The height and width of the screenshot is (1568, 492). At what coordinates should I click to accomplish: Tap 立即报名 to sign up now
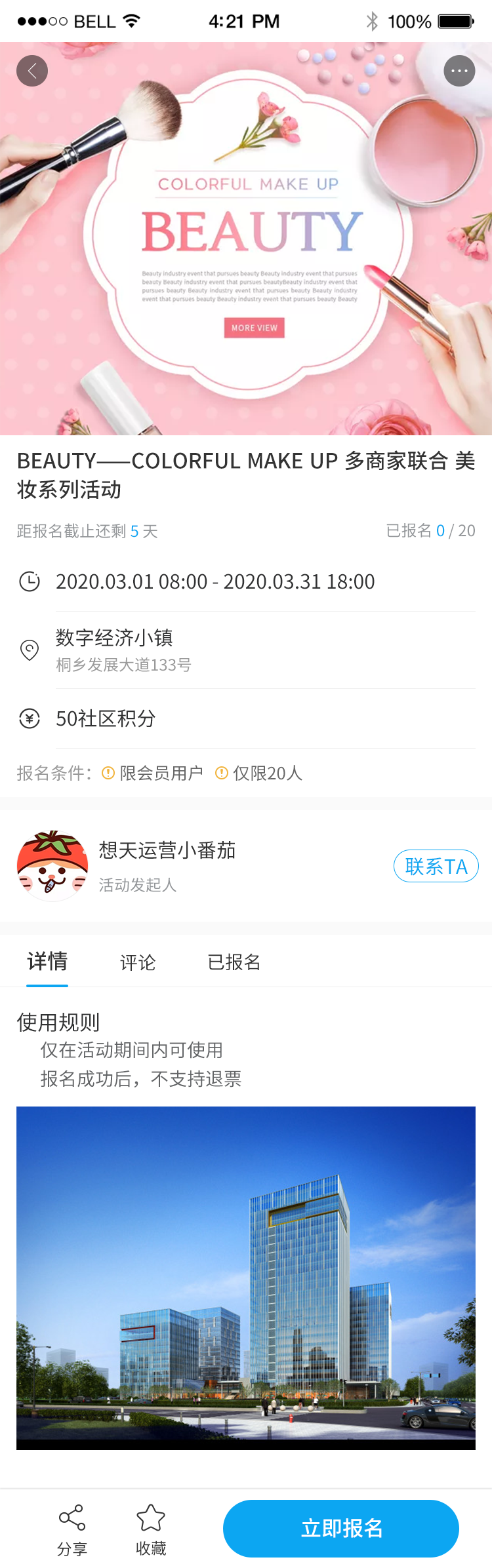pos(340,1528)
